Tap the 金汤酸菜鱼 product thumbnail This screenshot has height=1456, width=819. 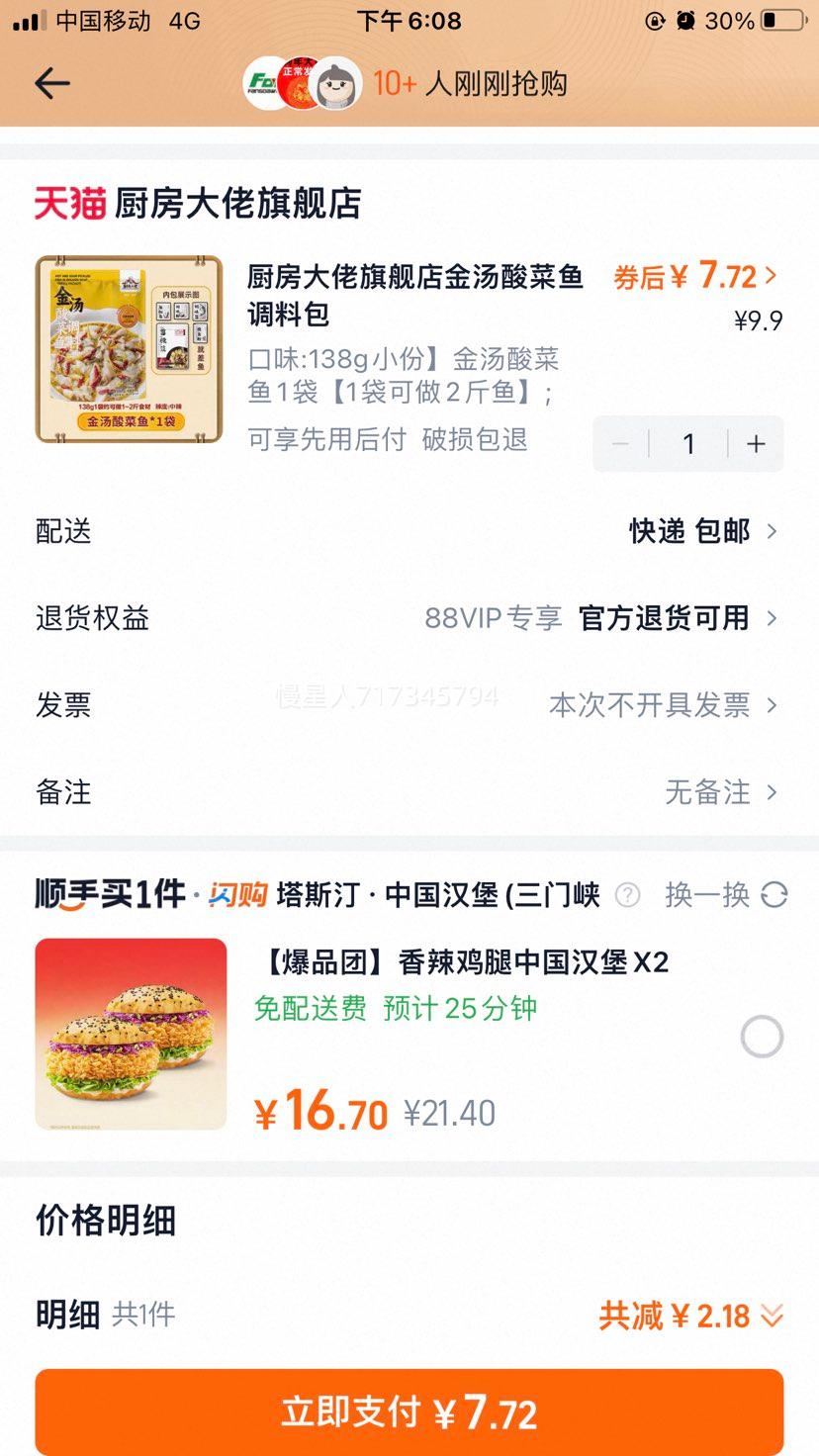pyautogui.click(x=129, y=348)
